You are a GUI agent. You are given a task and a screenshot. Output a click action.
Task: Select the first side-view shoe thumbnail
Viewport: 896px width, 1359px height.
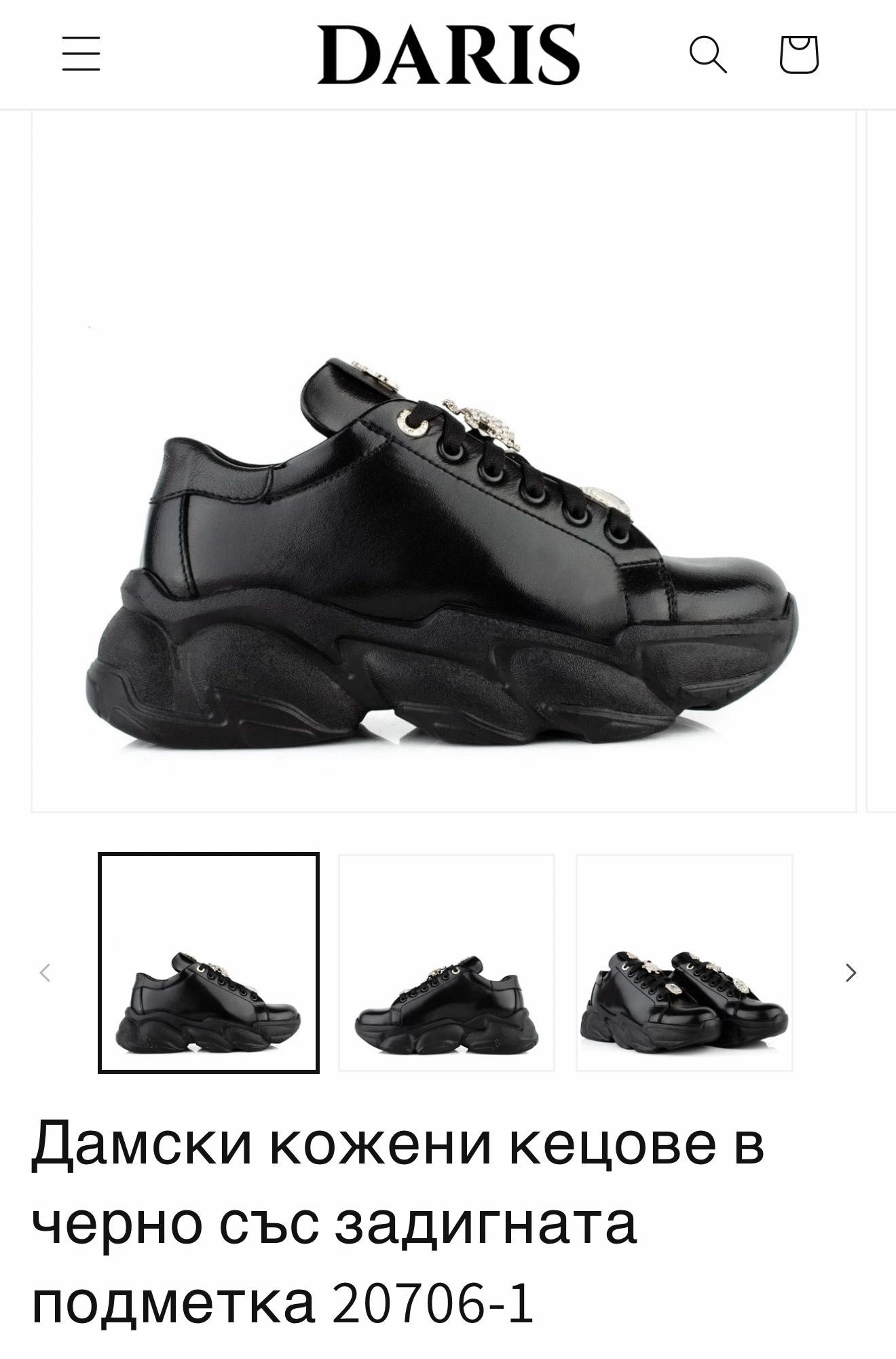coord(208,963)
